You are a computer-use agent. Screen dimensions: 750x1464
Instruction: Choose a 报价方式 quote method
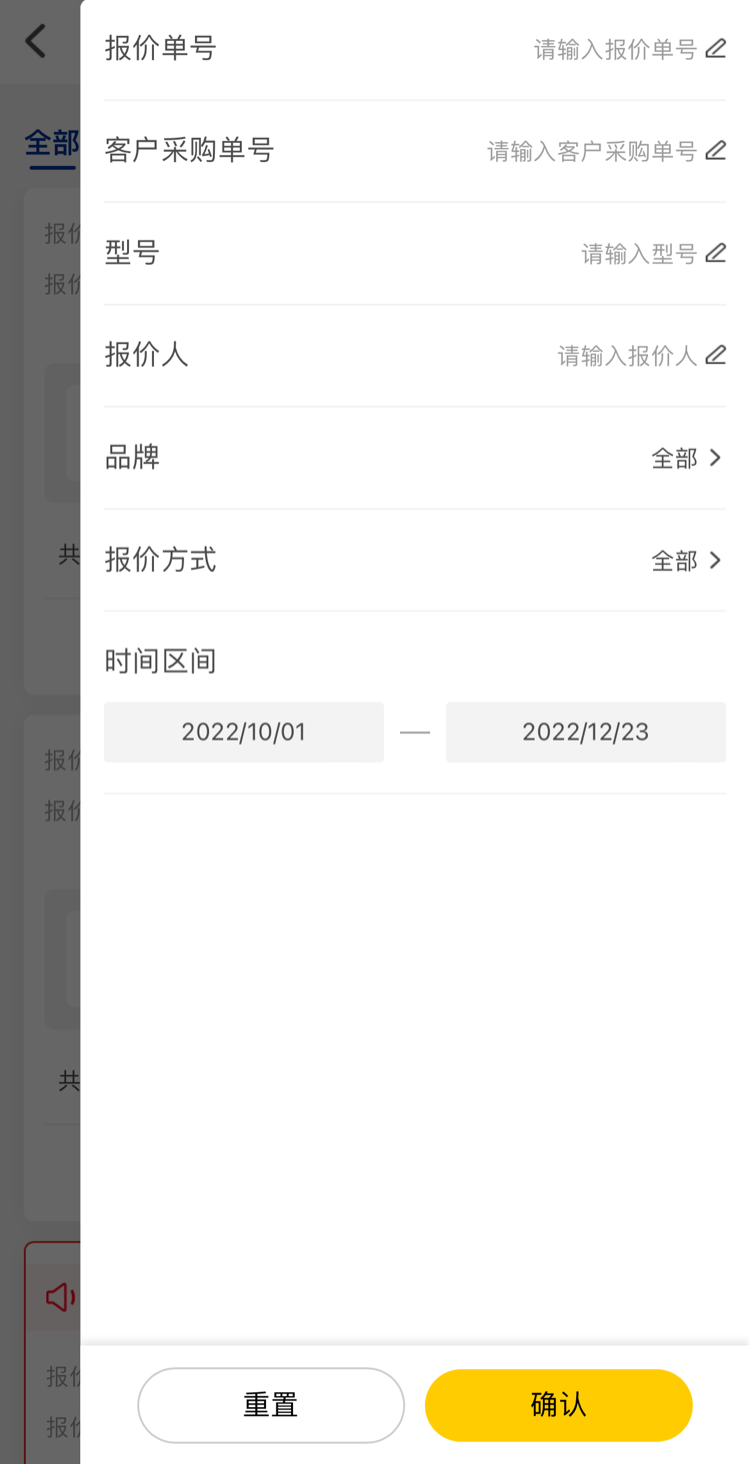(x=686, y=560)
